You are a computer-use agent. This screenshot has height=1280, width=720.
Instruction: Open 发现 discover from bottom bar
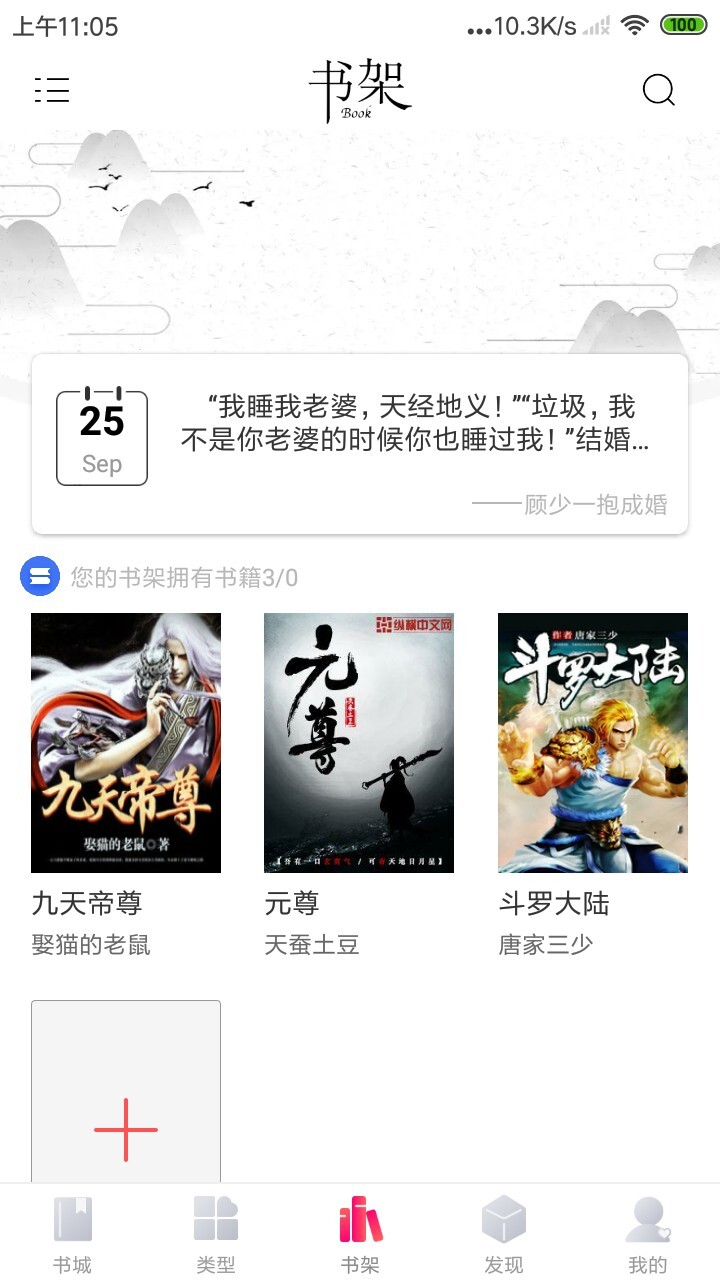coord(504,1232)
